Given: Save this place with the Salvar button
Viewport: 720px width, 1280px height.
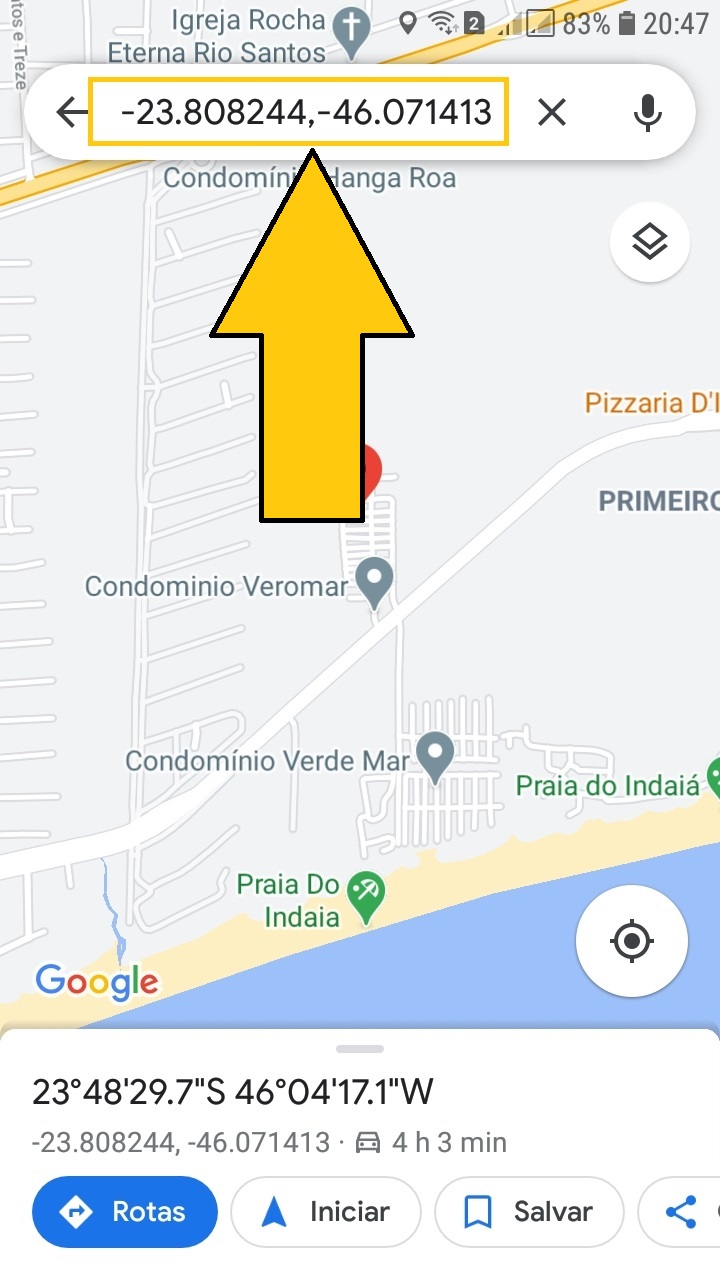Looking at the screenshot, I should point(529,1212).
